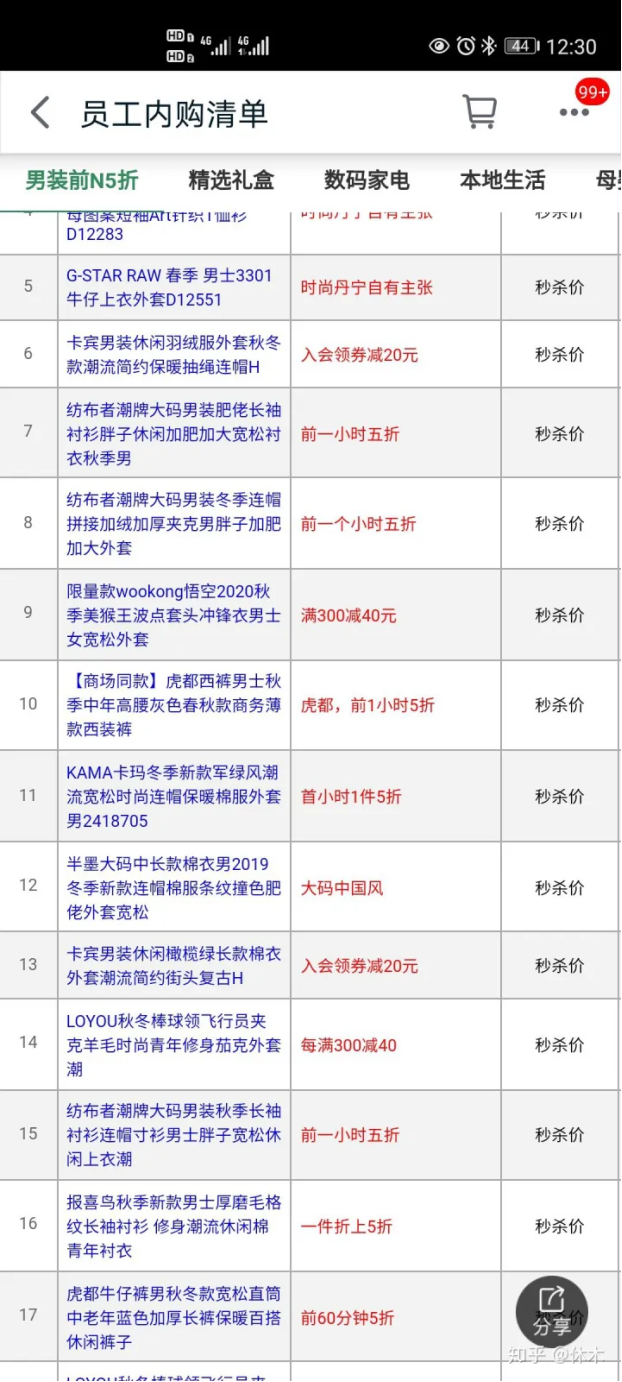Open the shopping cart

[480, 112]
